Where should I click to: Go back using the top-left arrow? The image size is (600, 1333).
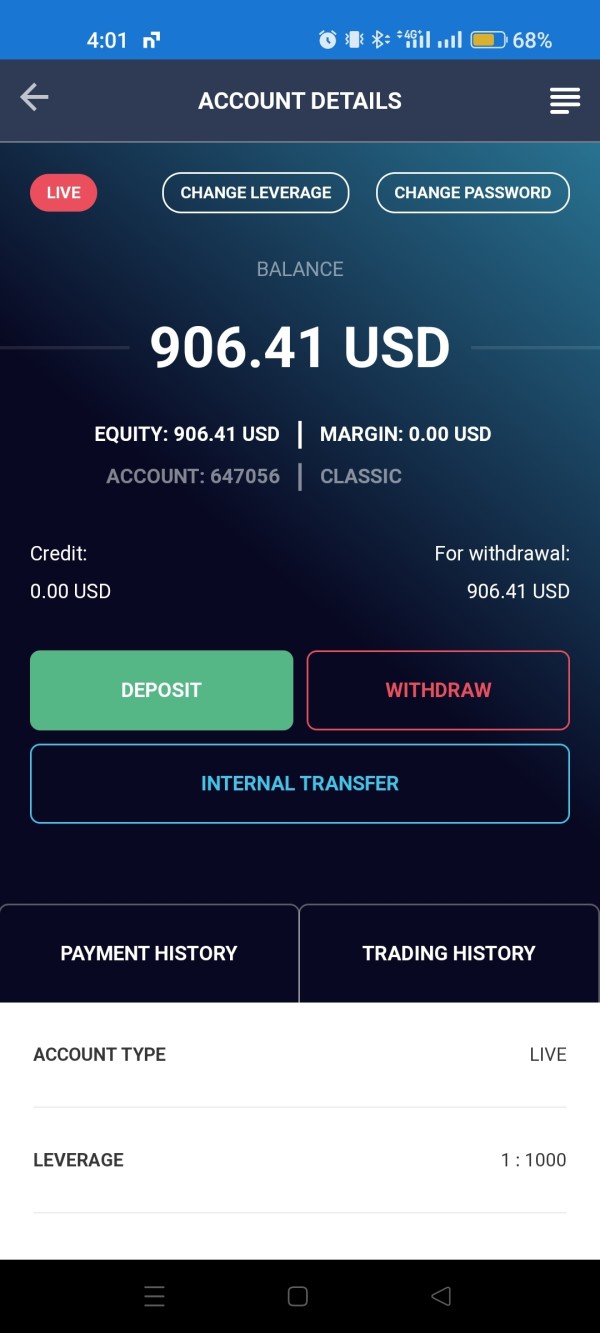coord(34,98)
